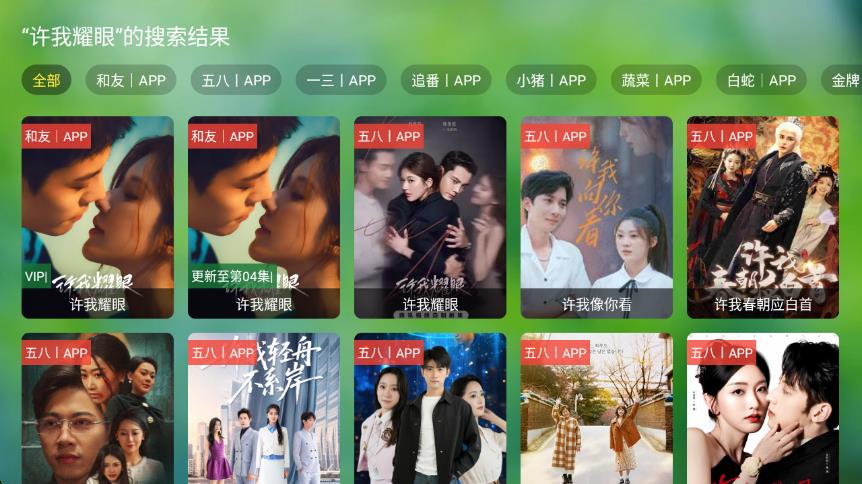Open the 许我春朝应白首 result card
Viewport: 862px width, 484px height.
[x=762, y=217]
